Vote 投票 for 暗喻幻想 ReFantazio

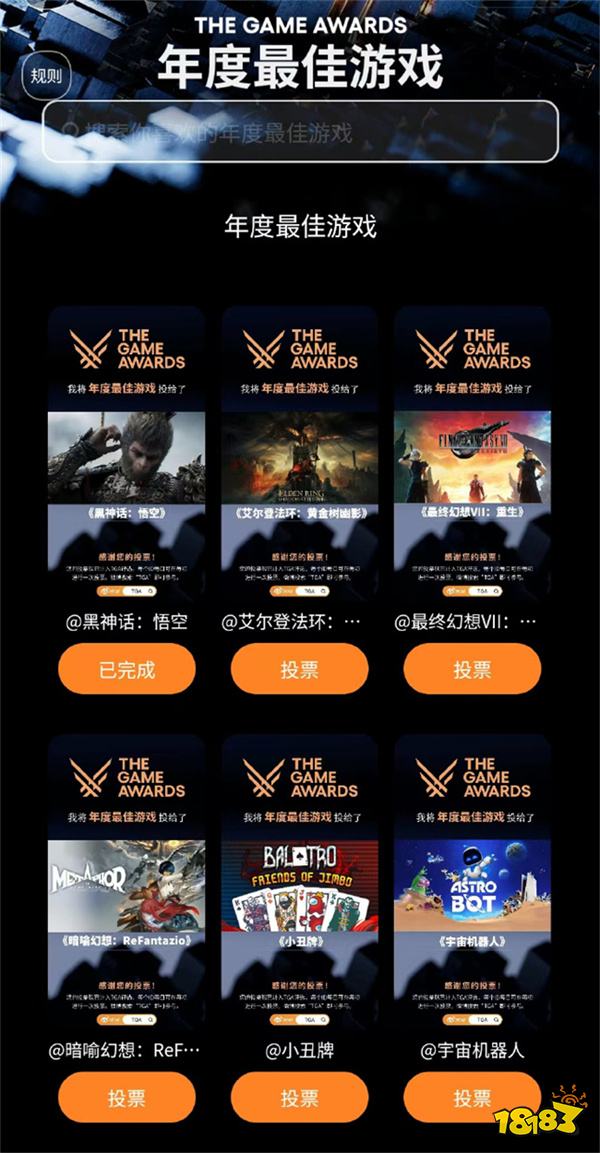127,1097
